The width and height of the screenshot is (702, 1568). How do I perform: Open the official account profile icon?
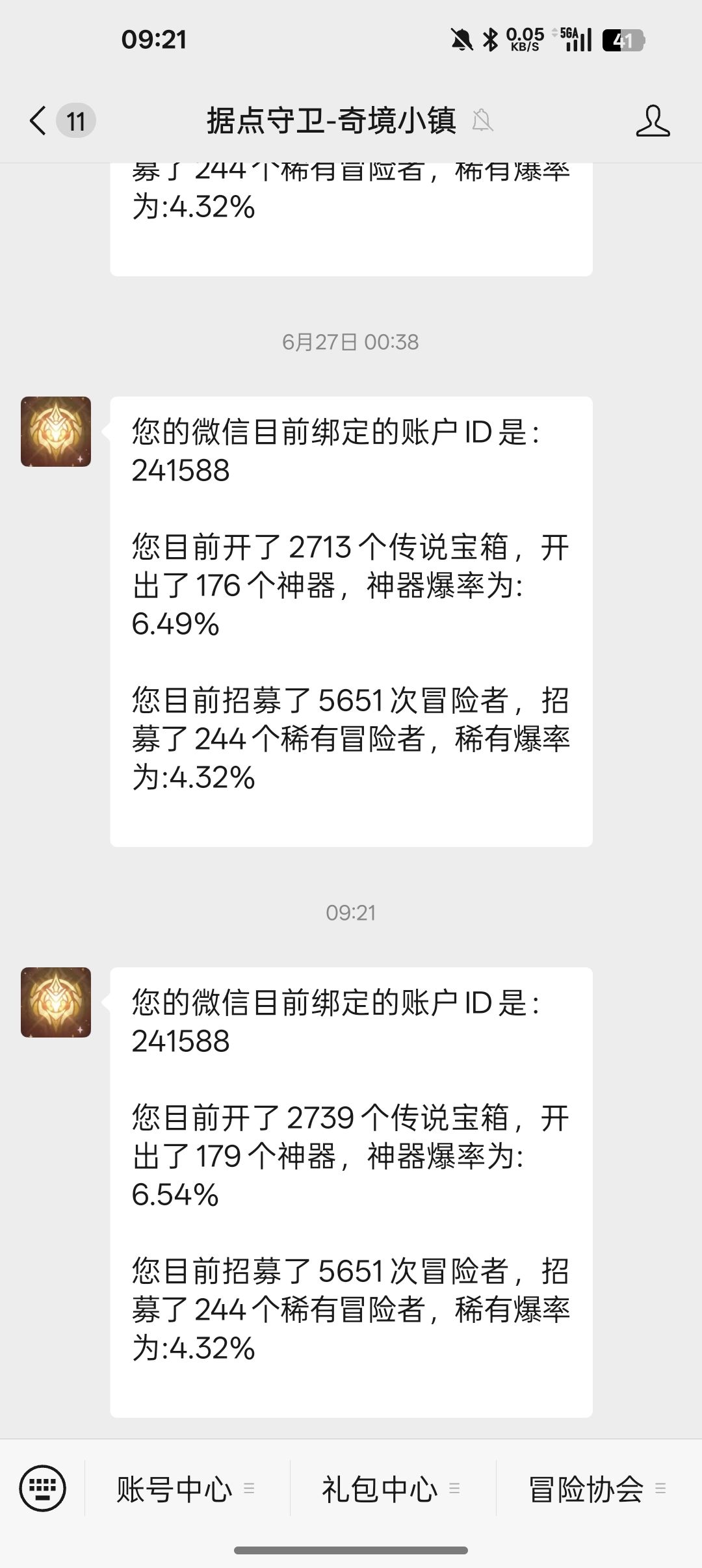653,121
